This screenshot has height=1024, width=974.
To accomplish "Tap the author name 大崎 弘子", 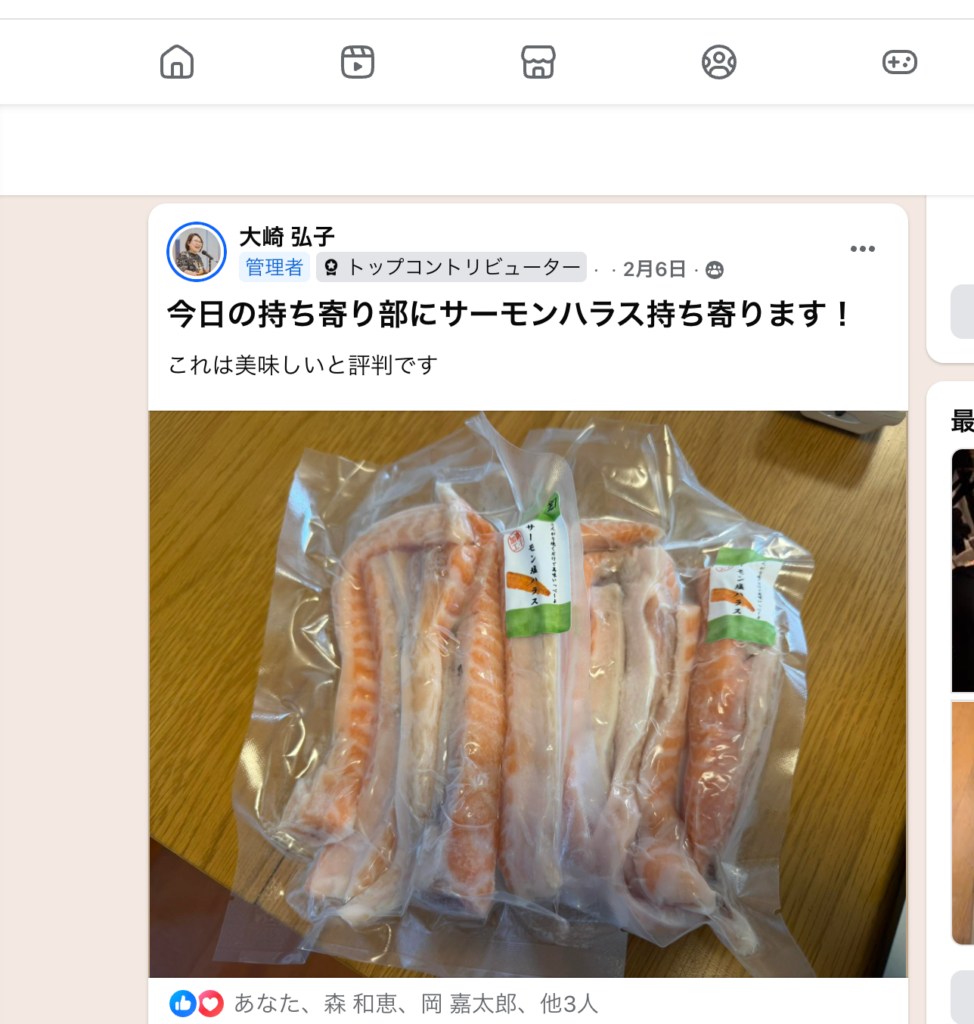I will click(286, 236).
